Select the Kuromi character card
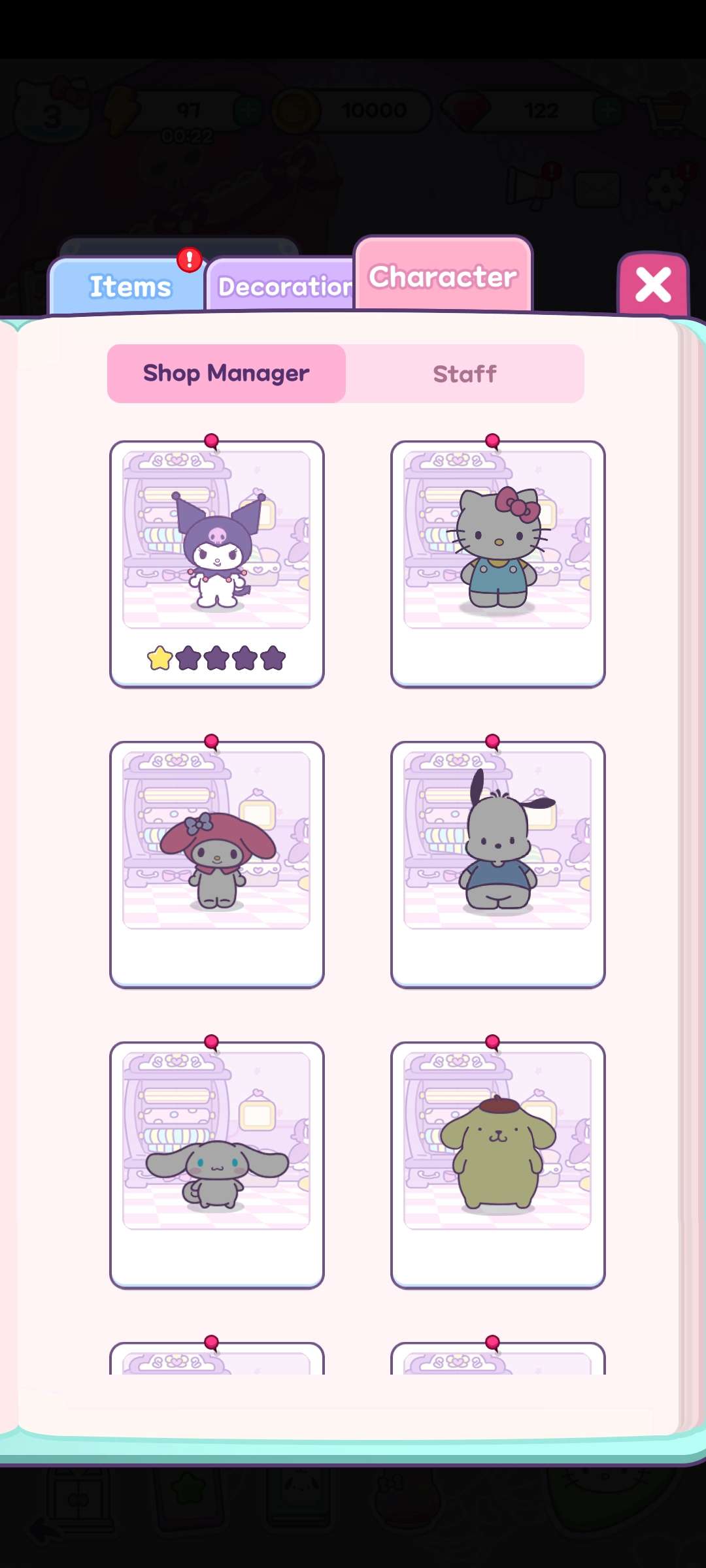 217,564
